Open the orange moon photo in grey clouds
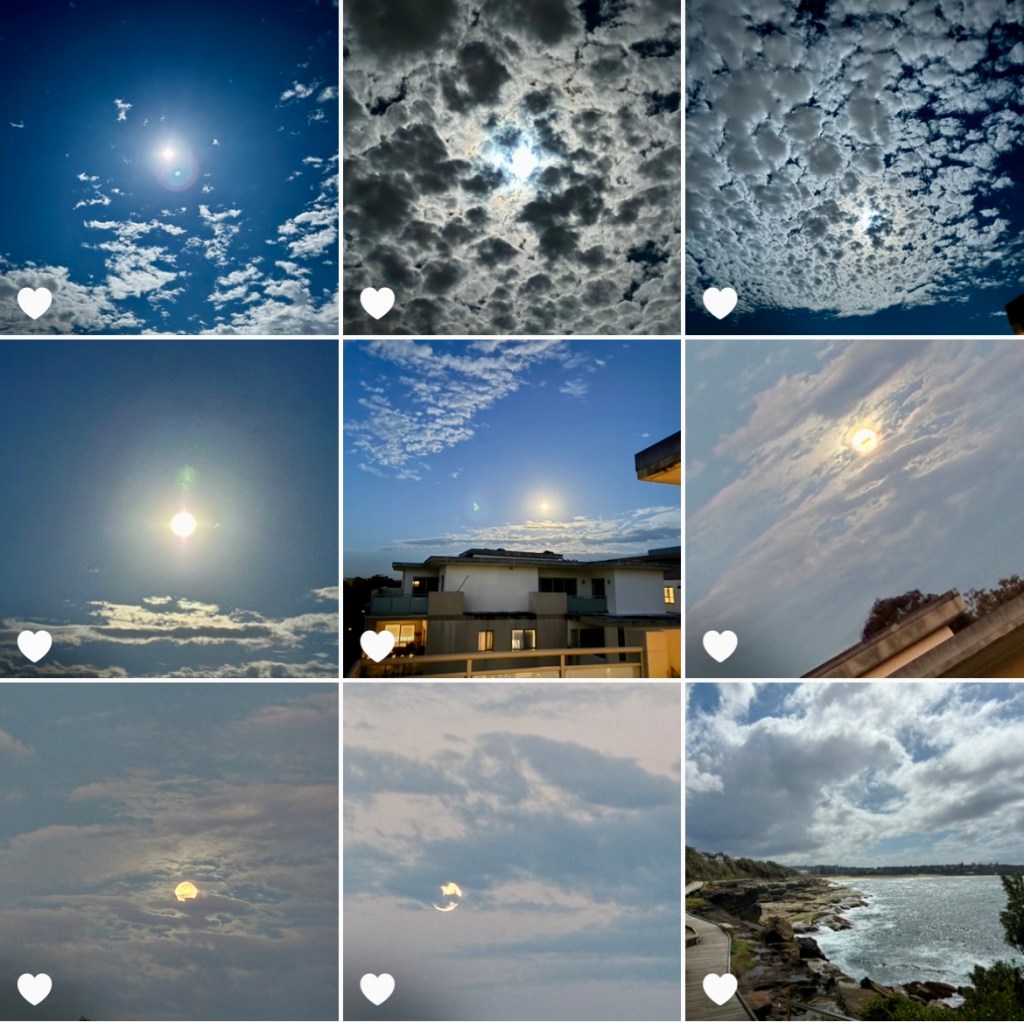The height and width of the screenshot is (1022, 1024). [169, 851]
